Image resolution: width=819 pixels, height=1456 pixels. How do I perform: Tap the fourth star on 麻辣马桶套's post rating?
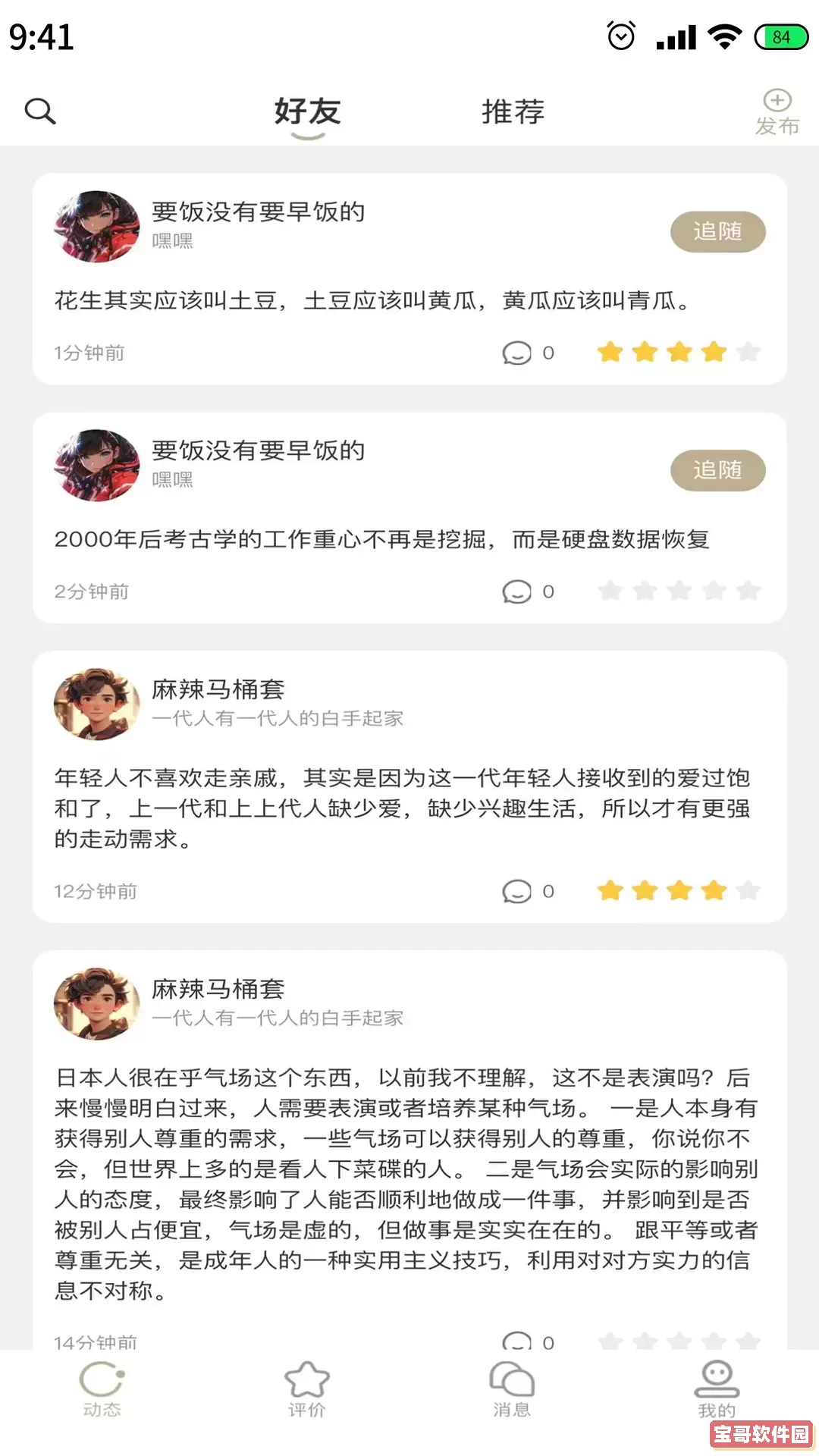(x=714, y=891)
